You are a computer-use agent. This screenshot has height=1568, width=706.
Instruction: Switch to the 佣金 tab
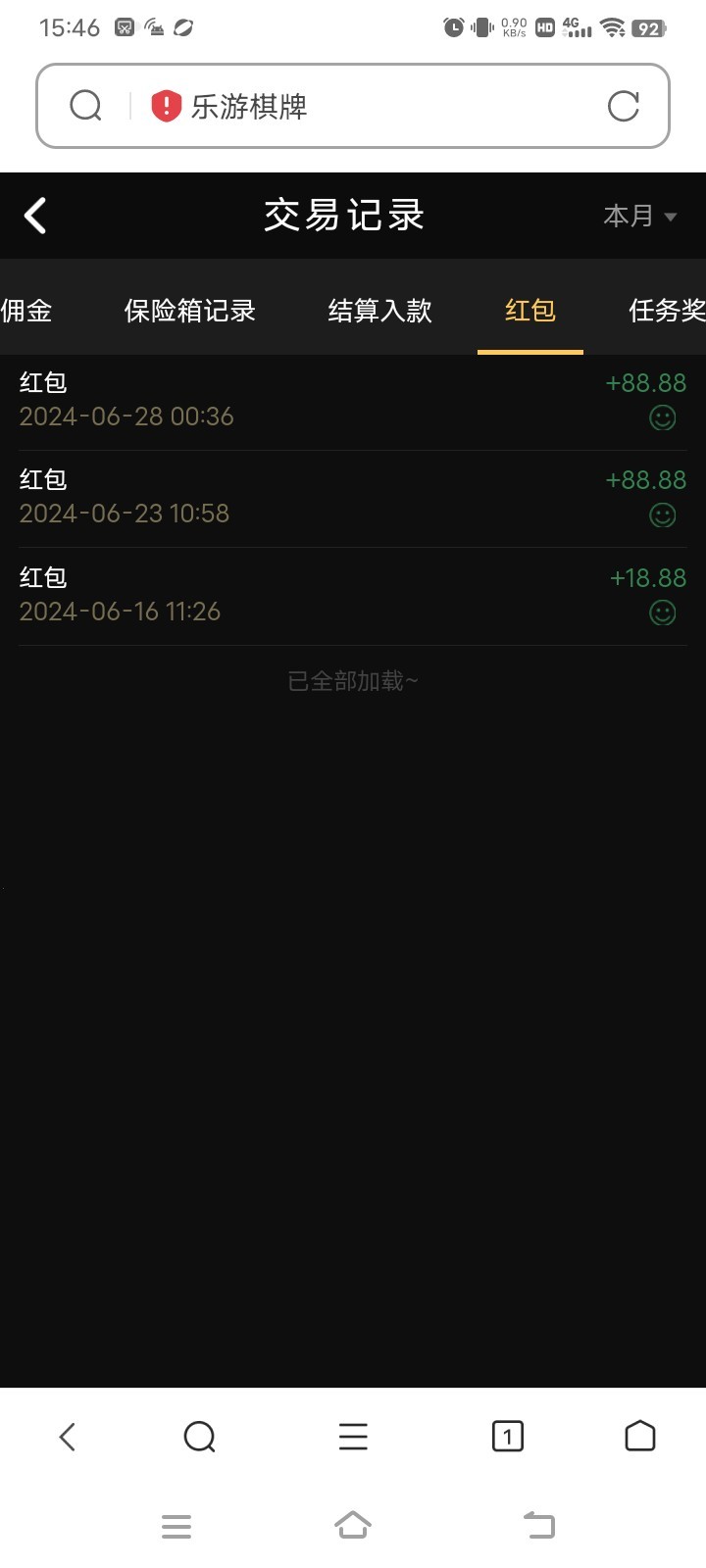[26, 311]
